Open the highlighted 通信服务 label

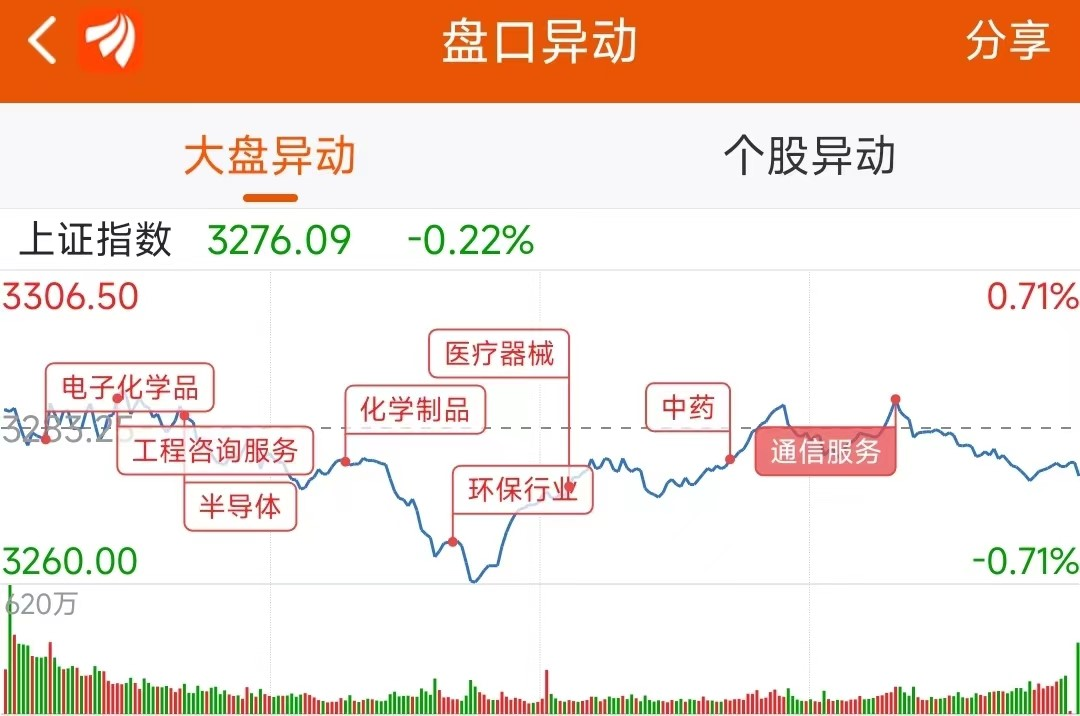pos(825,451)
